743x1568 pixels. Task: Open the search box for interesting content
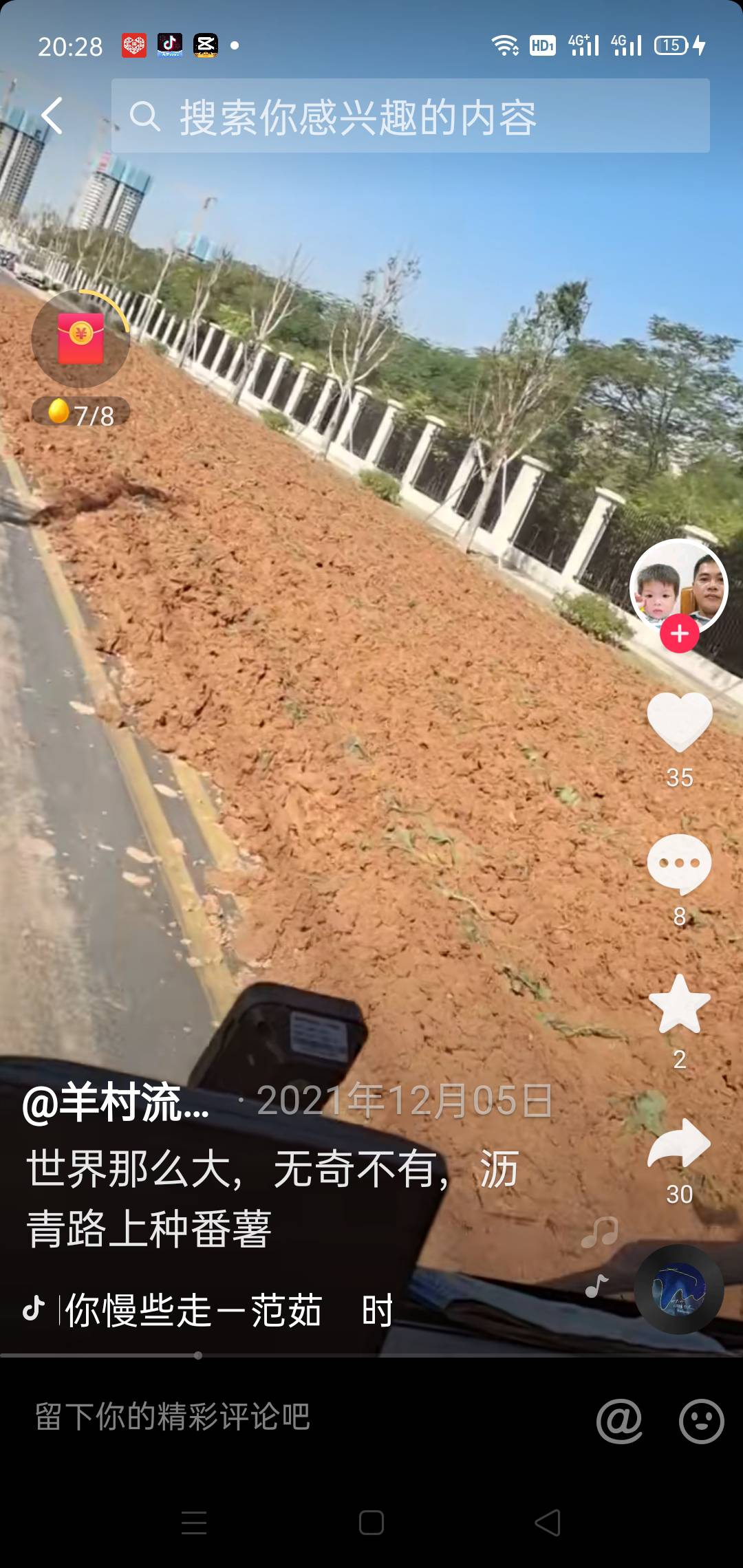[411, 116]
